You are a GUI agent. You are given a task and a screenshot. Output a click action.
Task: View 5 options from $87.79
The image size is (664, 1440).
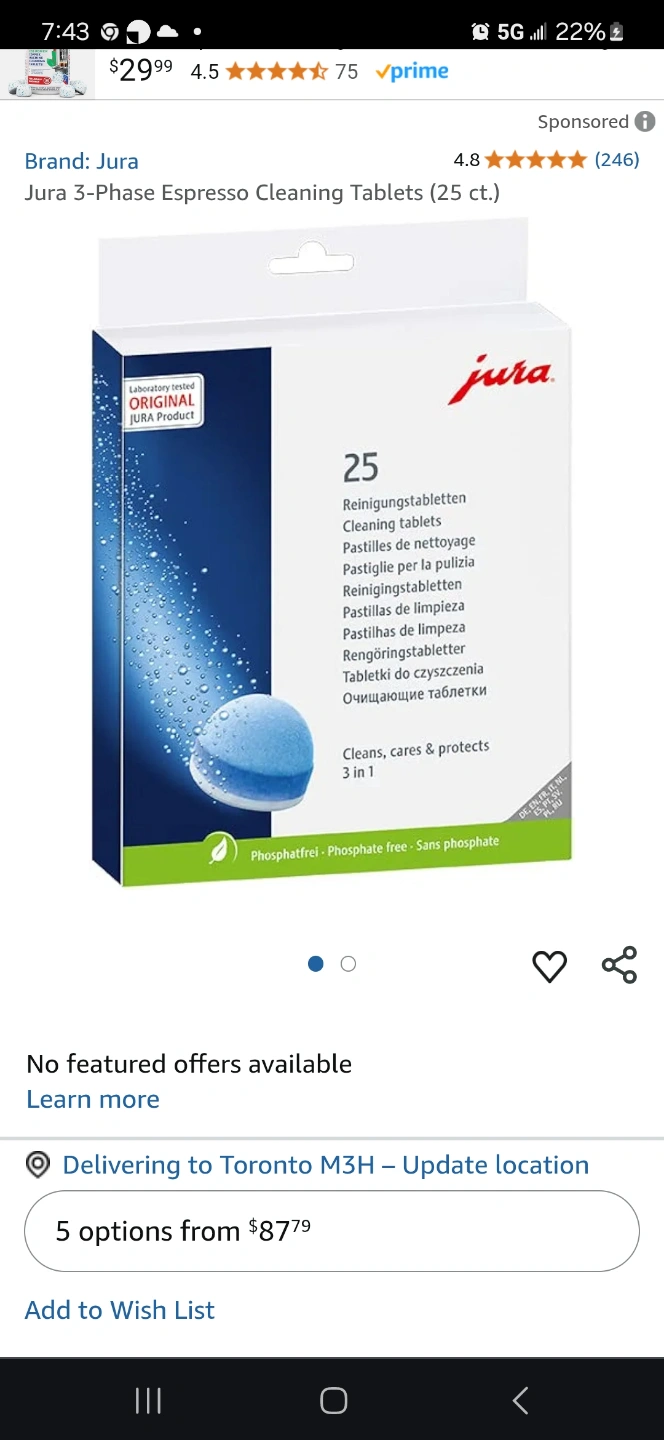332,1231
